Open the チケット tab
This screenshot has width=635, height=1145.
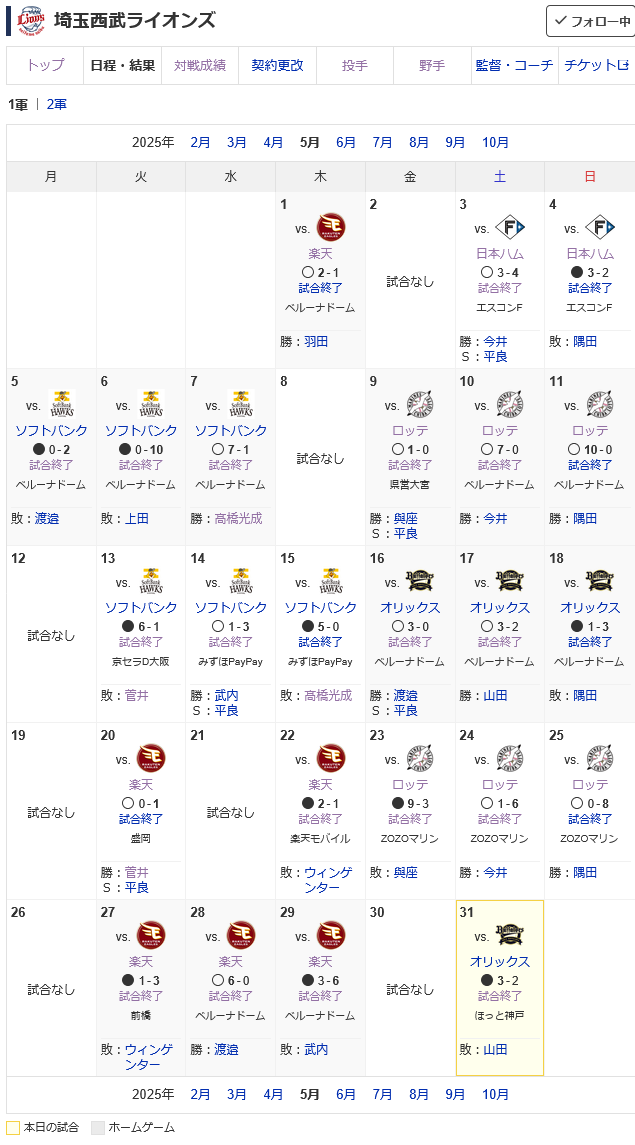pos(596,65)
